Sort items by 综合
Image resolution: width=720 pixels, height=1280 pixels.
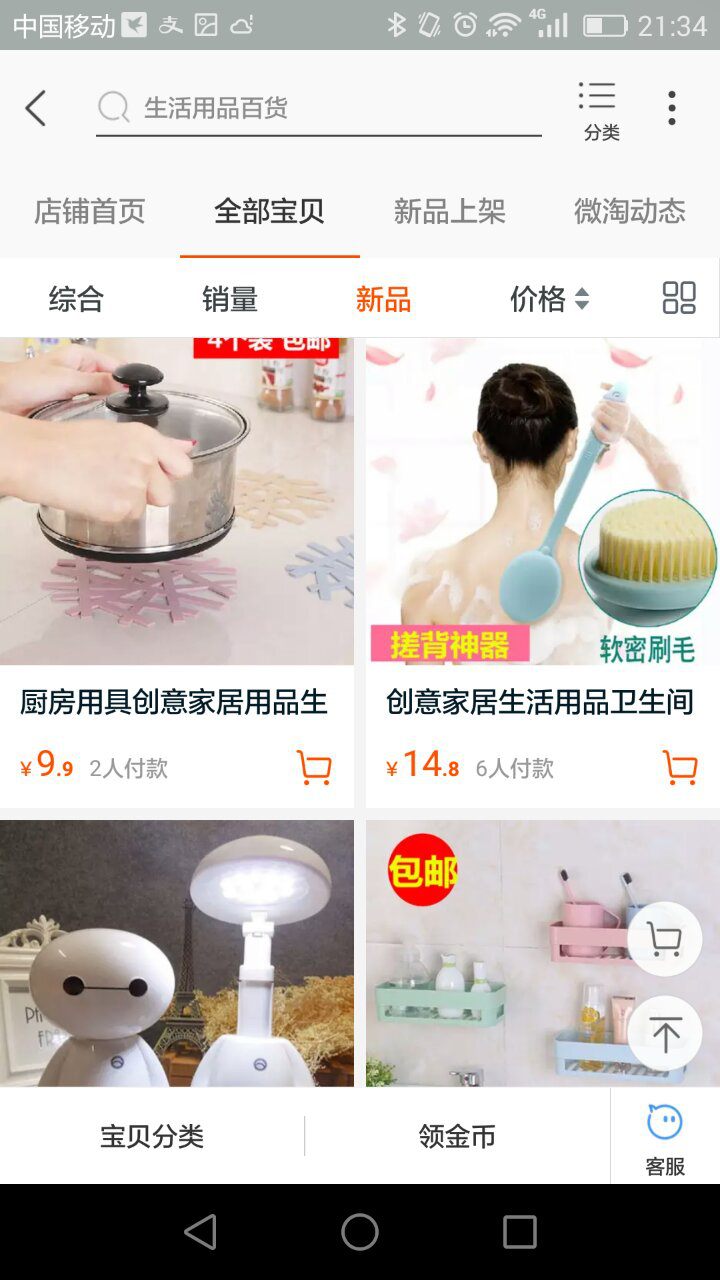coord(76,299)
